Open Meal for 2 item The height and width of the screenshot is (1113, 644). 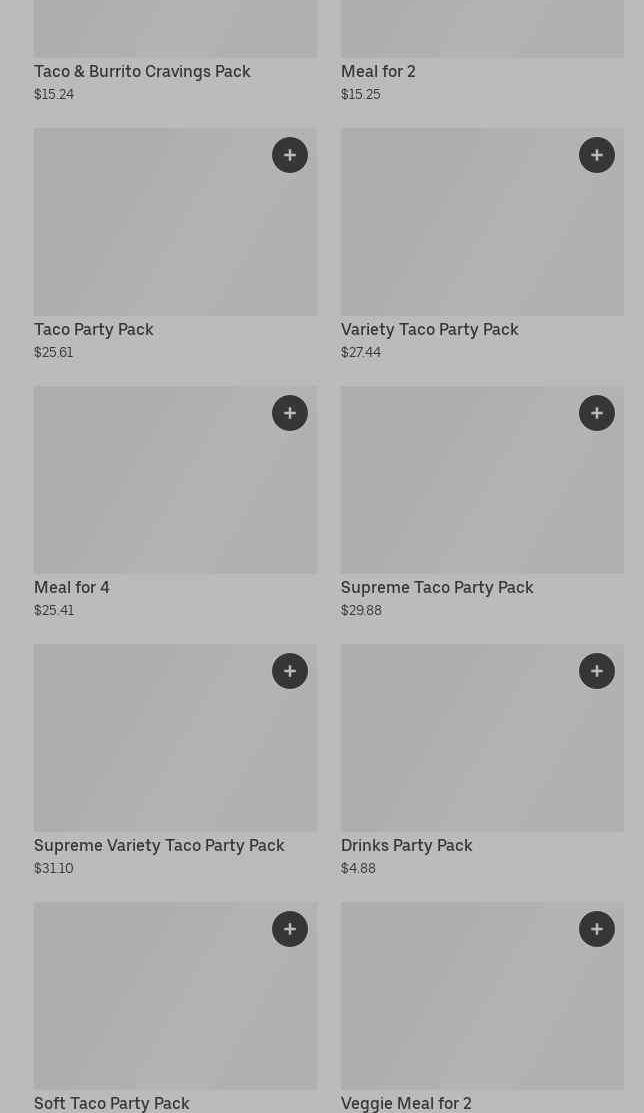pos(378,72)
